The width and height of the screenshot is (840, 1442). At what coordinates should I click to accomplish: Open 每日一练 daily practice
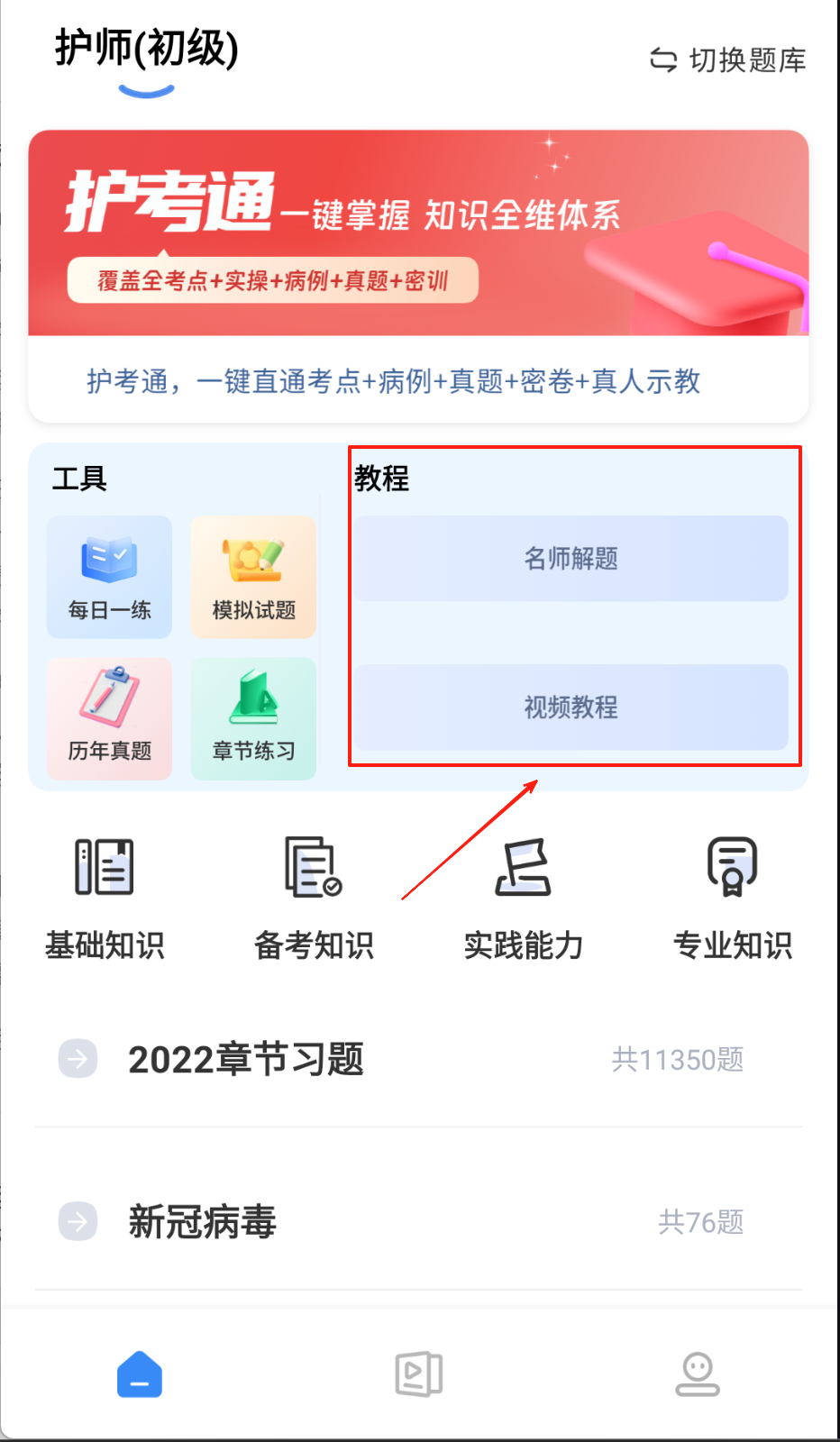pyautogui.click(x=109, y=577)
